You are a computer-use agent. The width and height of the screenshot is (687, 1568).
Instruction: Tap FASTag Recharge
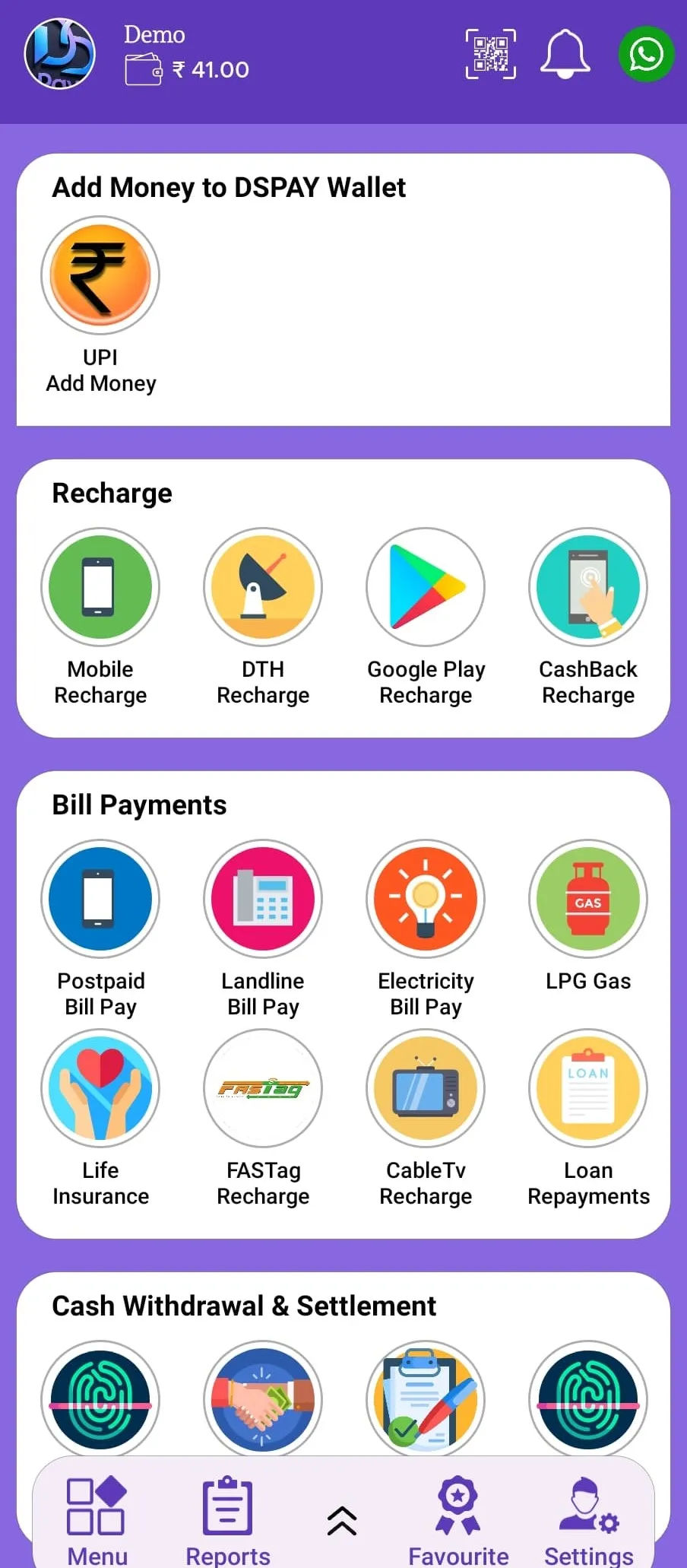tap(263, 1089)
